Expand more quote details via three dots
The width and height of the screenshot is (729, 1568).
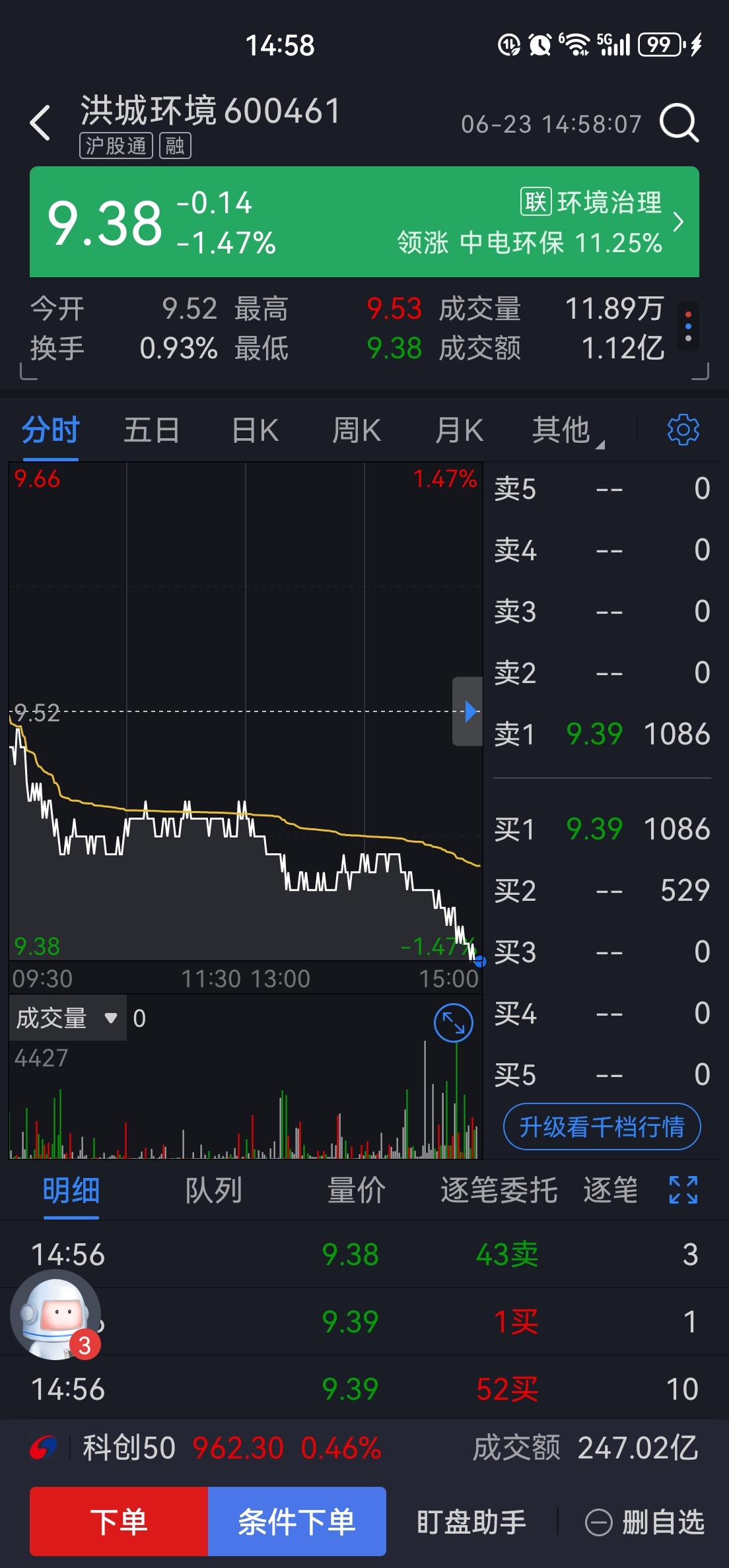(x=688, y=327)
